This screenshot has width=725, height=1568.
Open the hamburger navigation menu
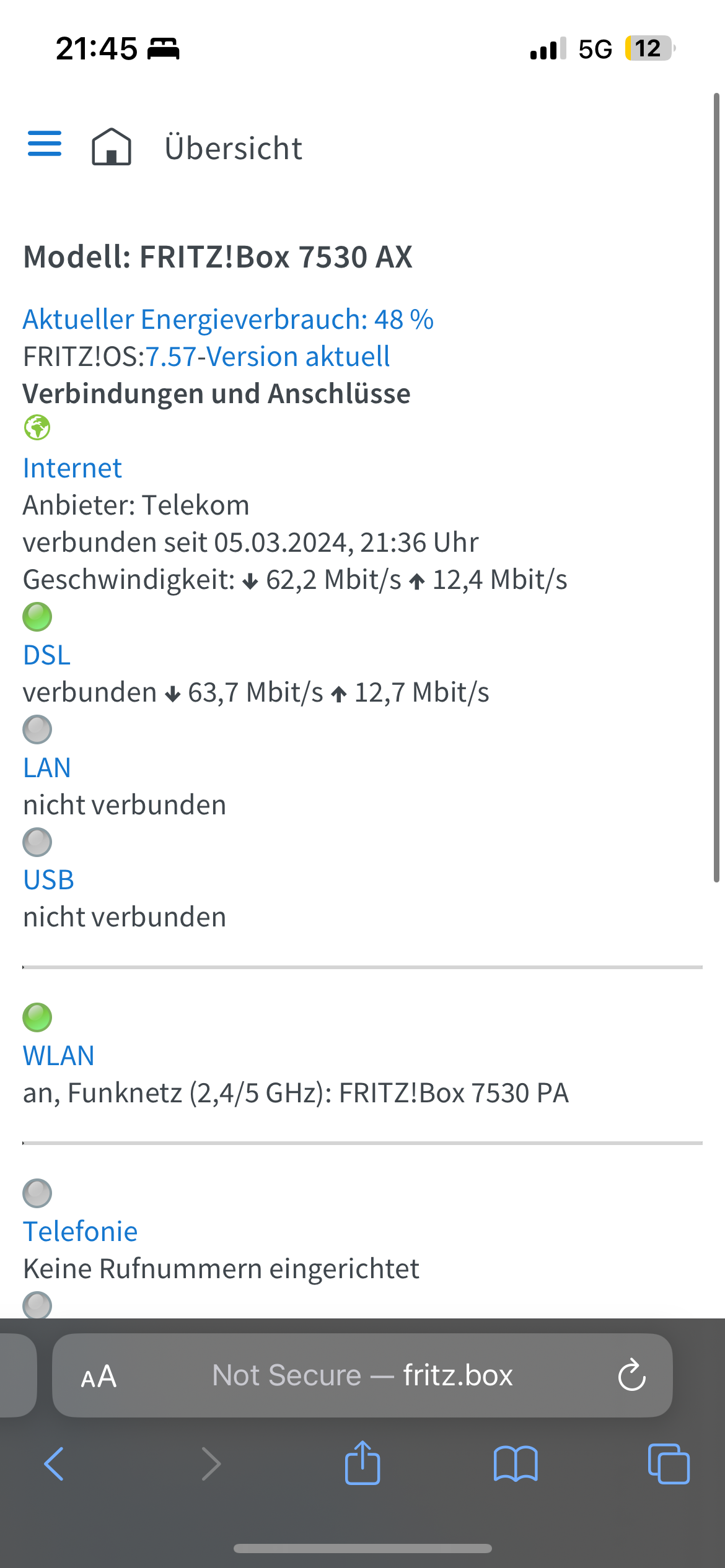[x=44, y=144]
